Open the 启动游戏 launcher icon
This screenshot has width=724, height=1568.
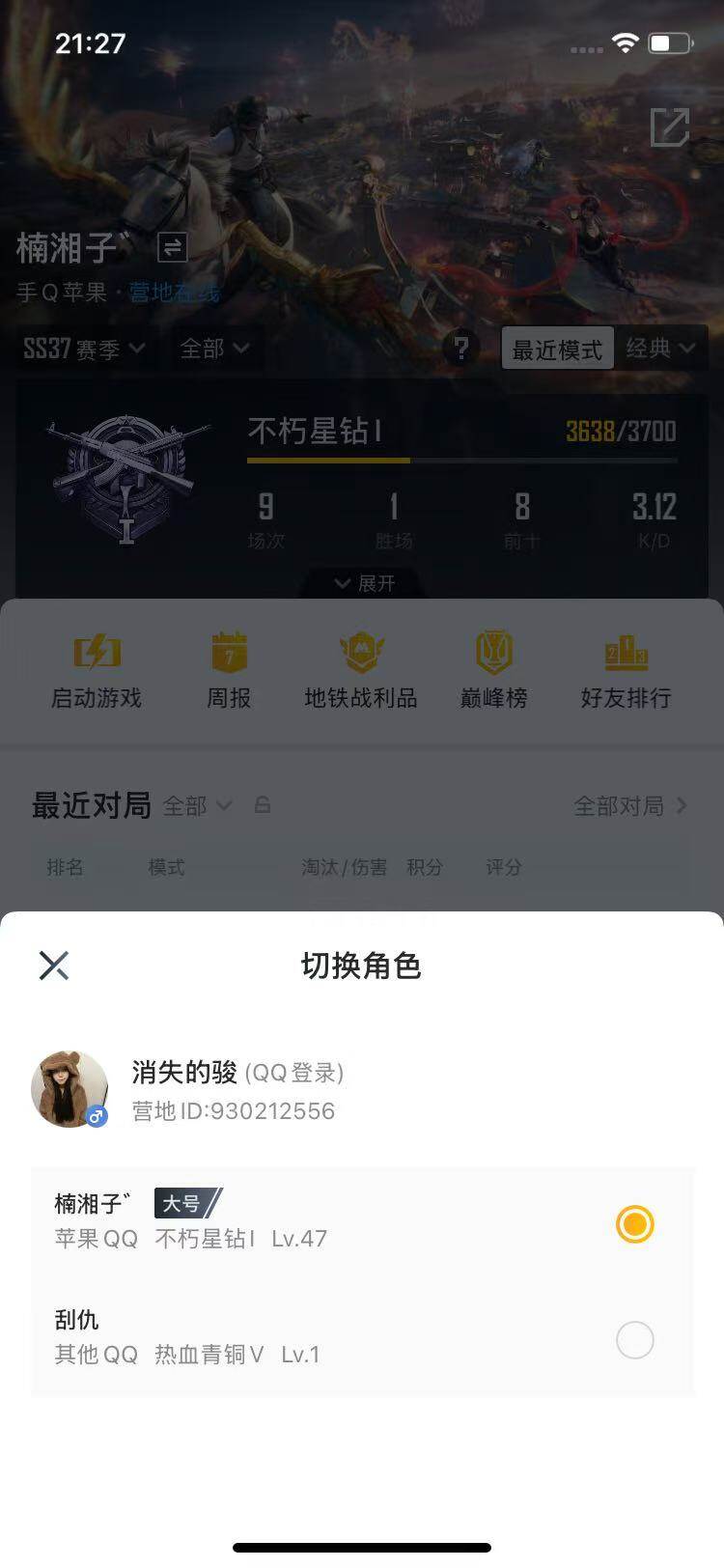pyautogui.click(x=96, y=669)
